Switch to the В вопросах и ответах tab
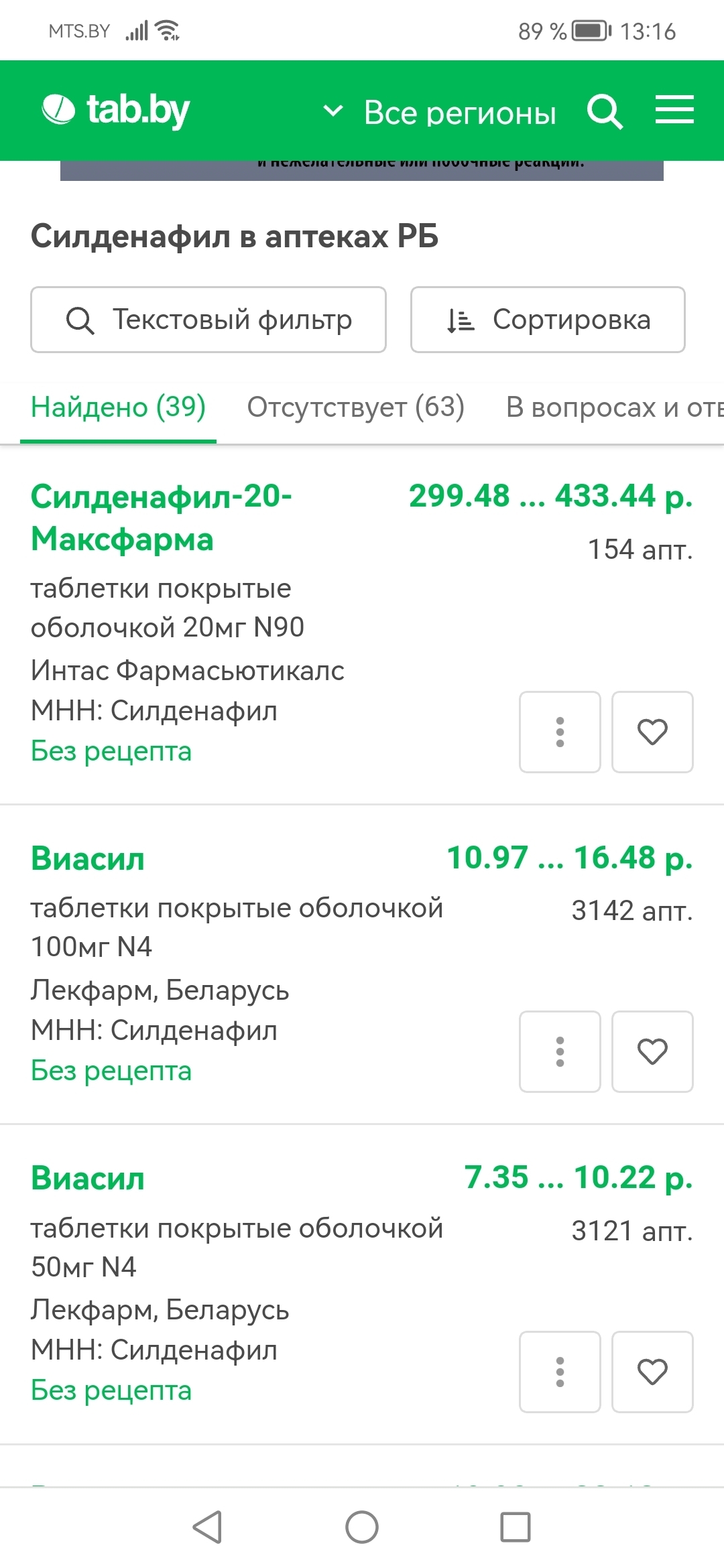Image resolution: width=724 pixels, height=1568 pixels. [613, 407]
